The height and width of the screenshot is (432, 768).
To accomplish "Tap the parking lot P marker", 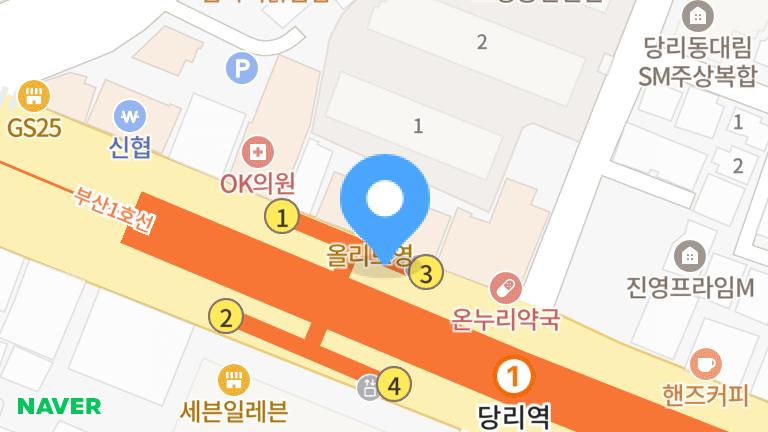I will (241, 68).
